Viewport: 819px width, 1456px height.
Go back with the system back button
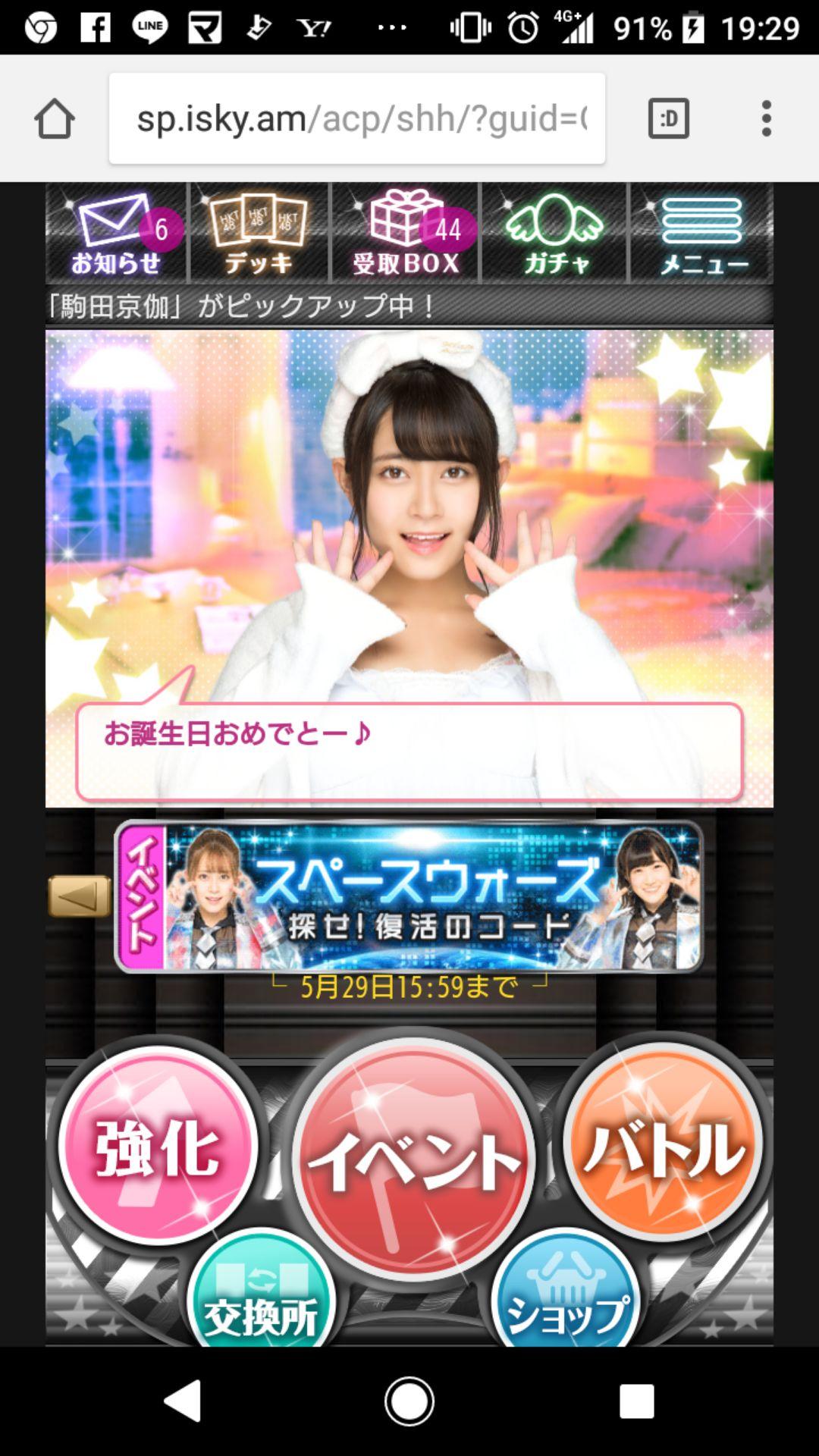coord(183,1400)
